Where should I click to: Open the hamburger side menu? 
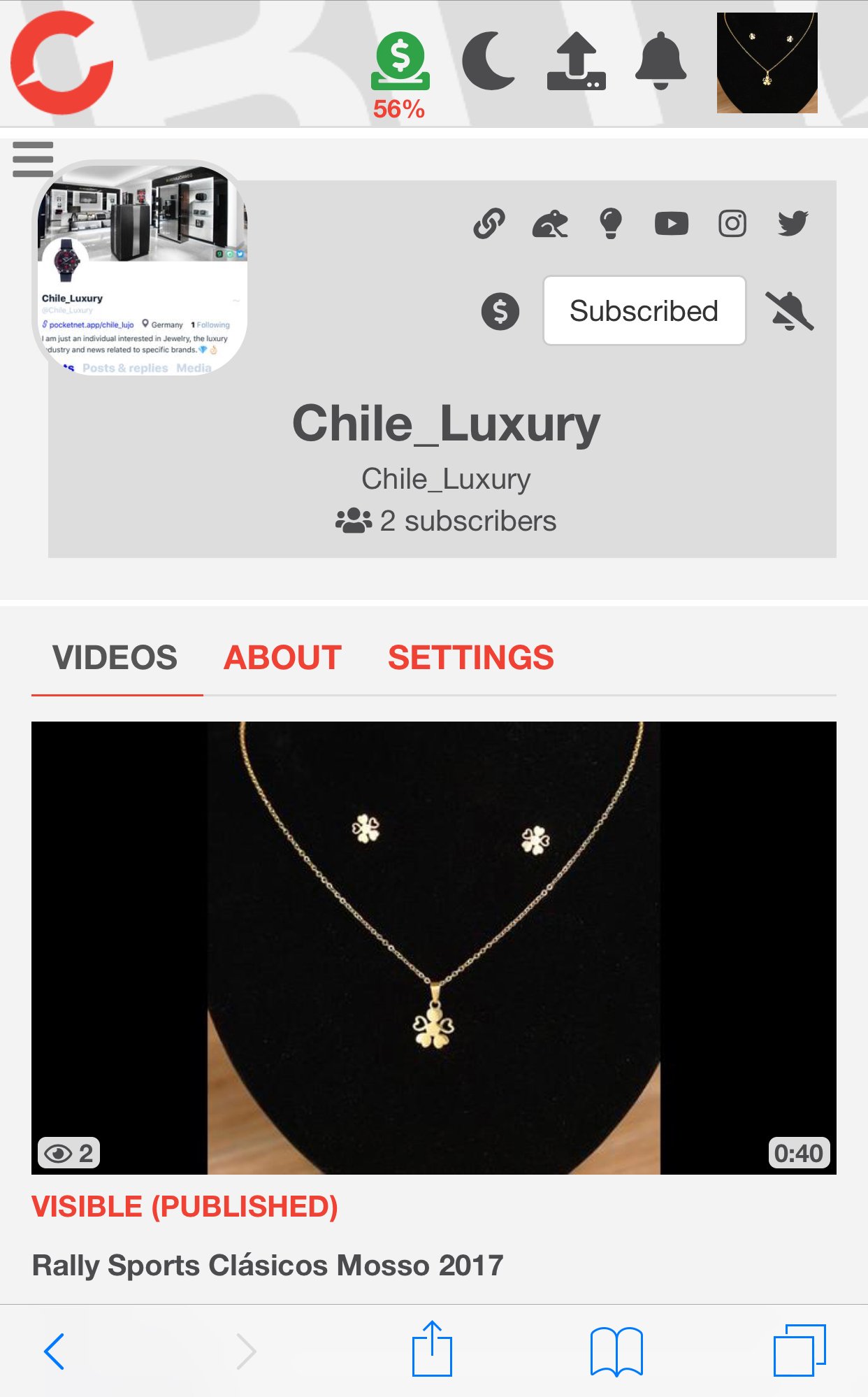tap(33, 159)
